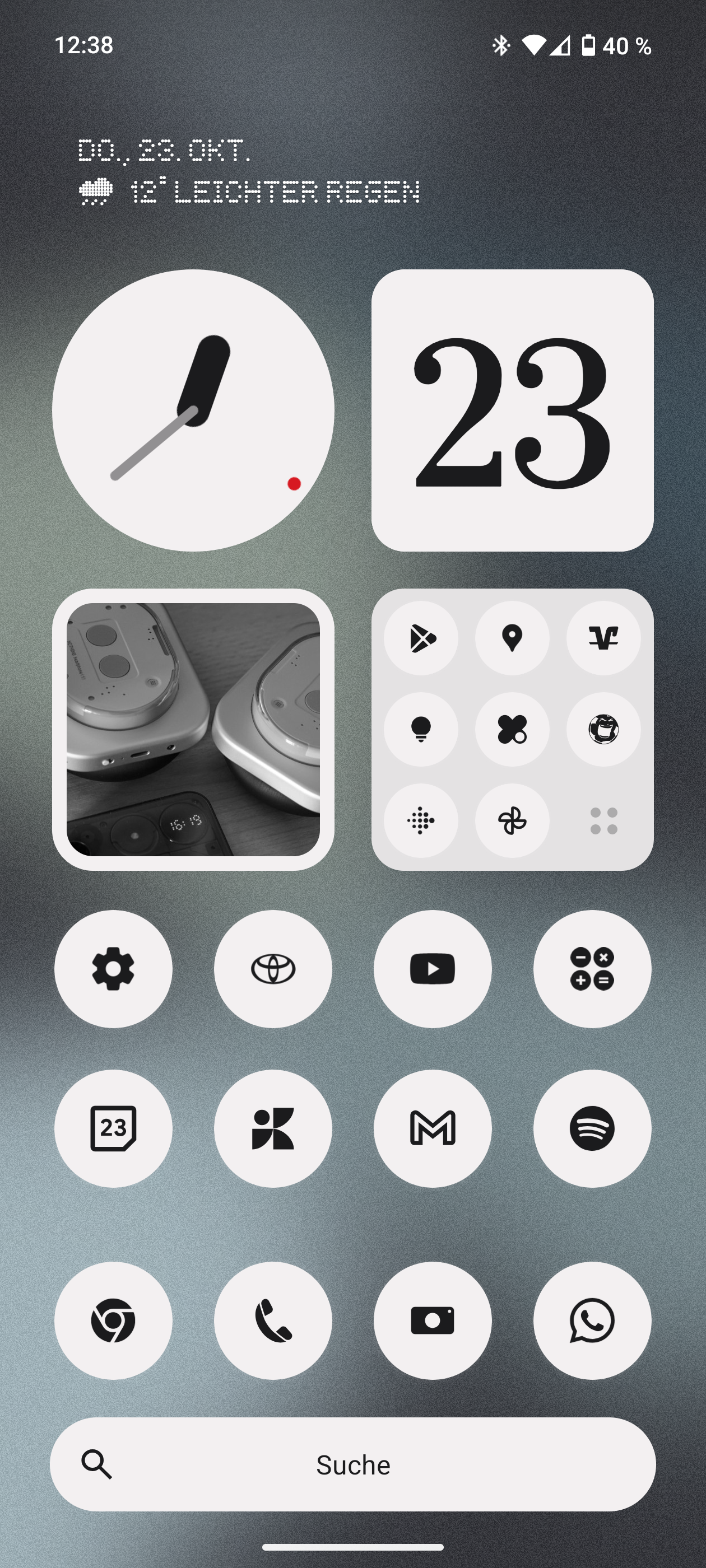Open YouTube
Screen dimensions: 706x1568
point(433,968)
